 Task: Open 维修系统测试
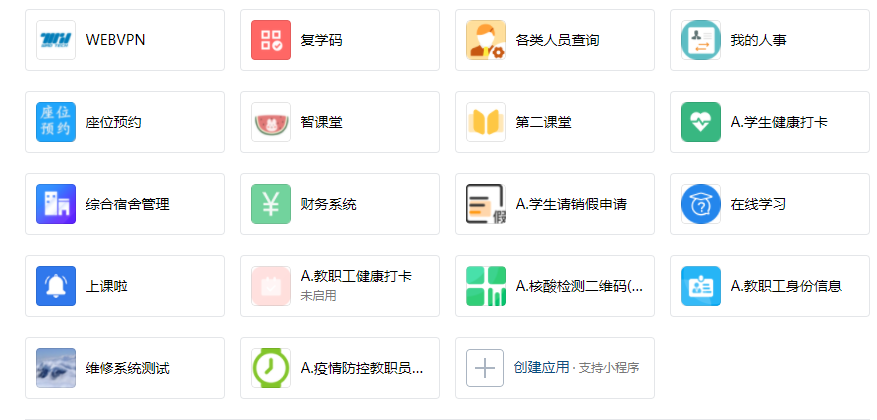(124, 368)
